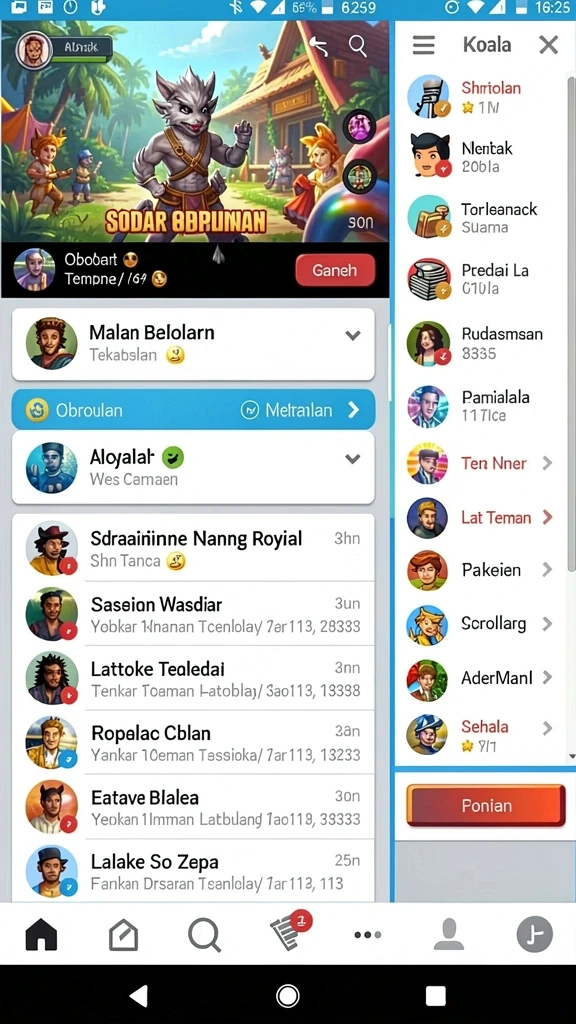Select the Lattoke Tealedai conversation
The width and height of the screenshot is (576, 1024).
point(193,677)
